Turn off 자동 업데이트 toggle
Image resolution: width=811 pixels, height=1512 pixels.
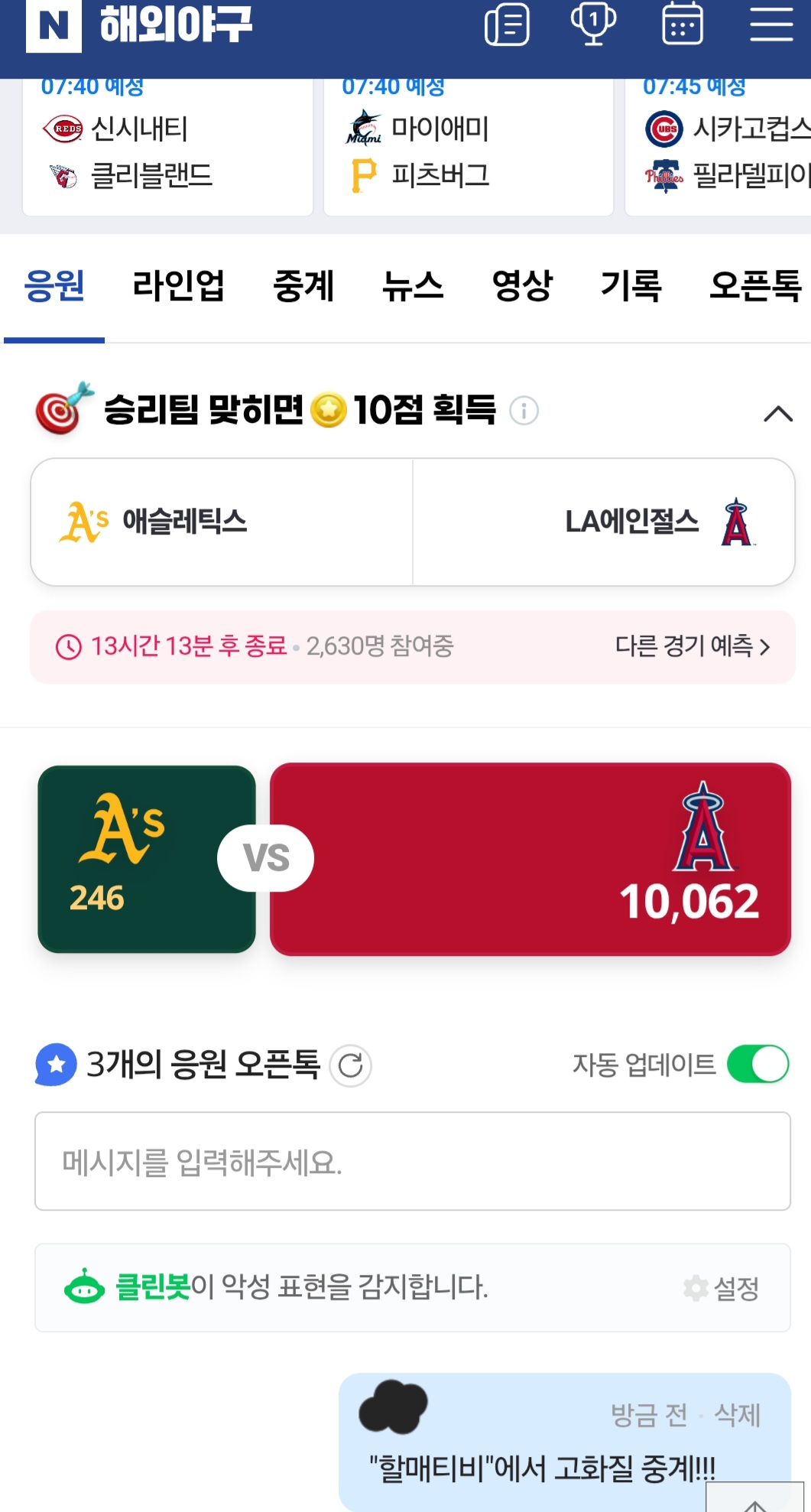(757, 1064)
